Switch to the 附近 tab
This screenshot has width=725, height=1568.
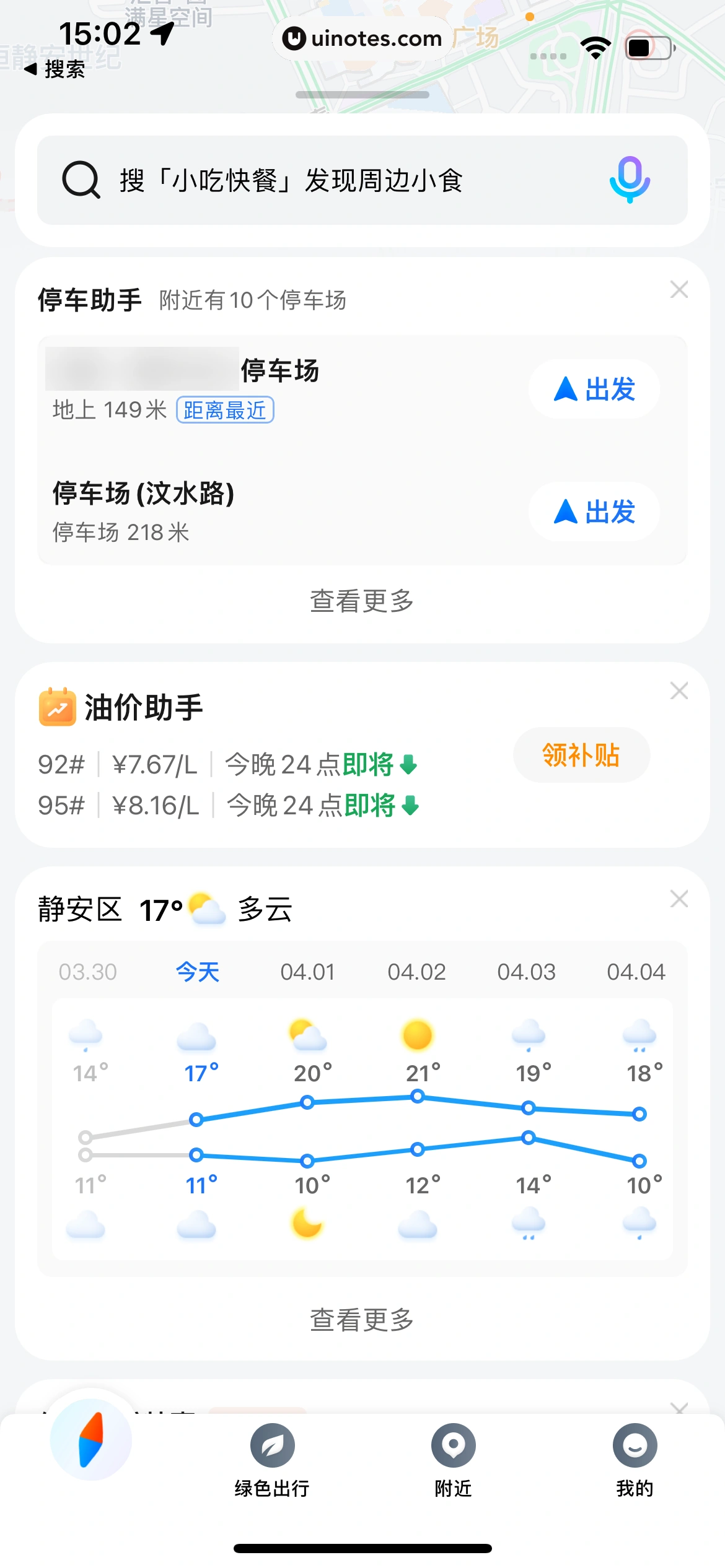[x=453, y=1460]
